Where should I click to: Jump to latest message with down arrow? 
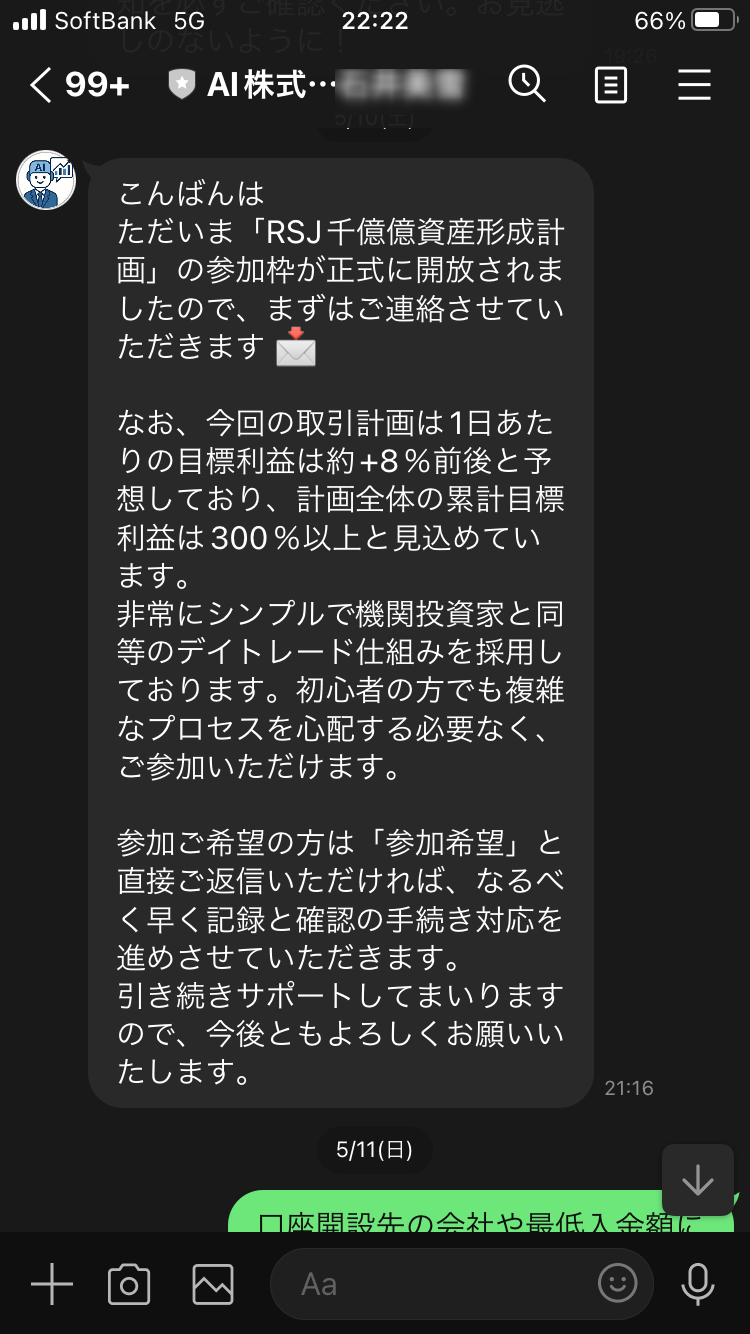point(697,1181)
